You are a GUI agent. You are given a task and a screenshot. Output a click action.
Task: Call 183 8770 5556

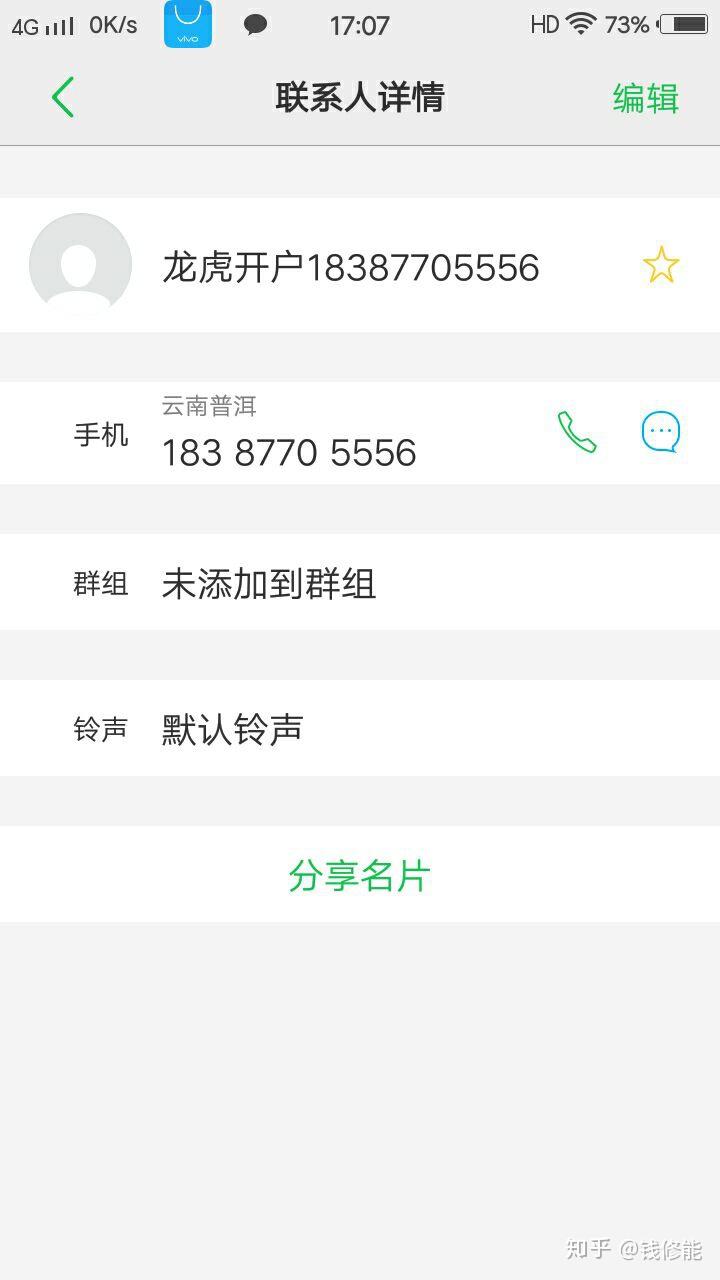coord(576,432)
